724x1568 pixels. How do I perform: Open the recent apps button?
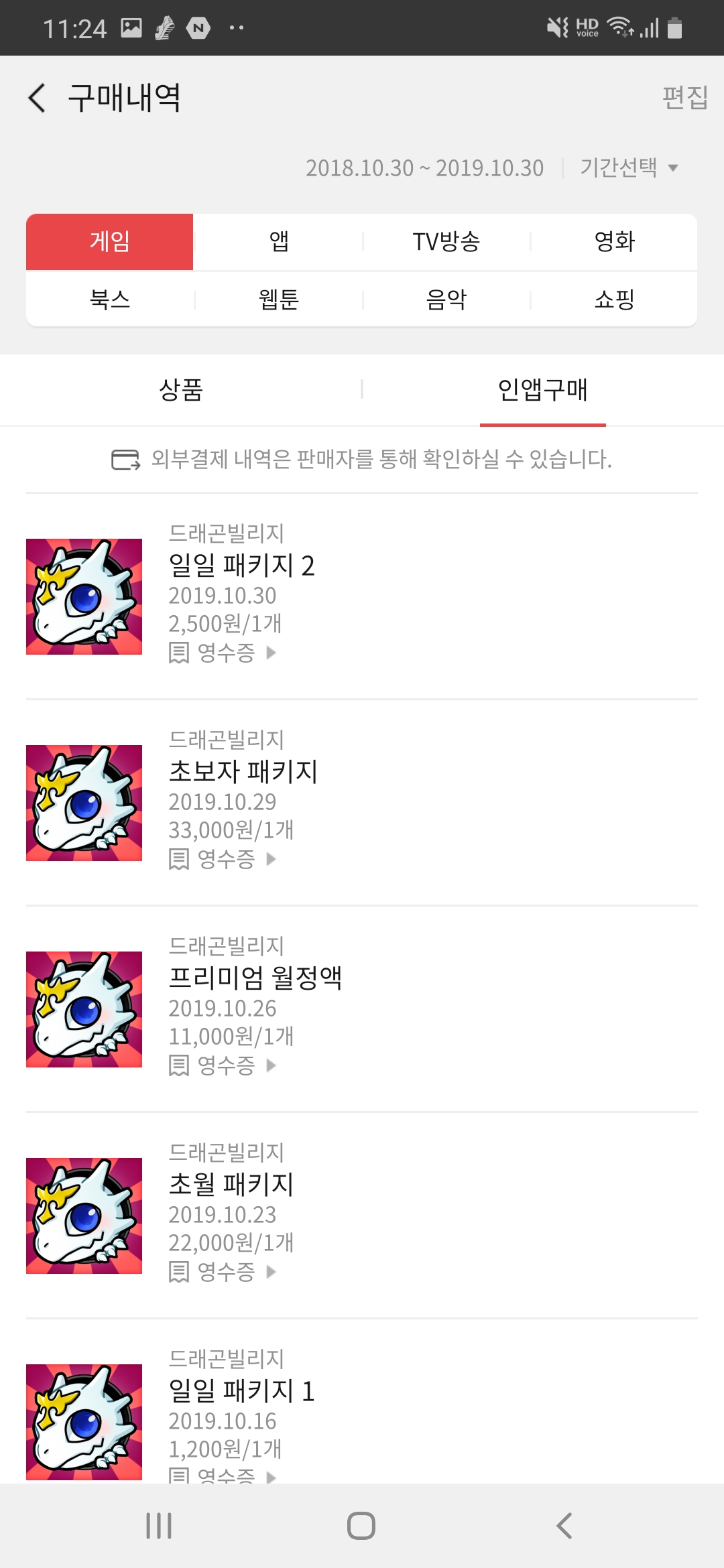click(159, 1526)
